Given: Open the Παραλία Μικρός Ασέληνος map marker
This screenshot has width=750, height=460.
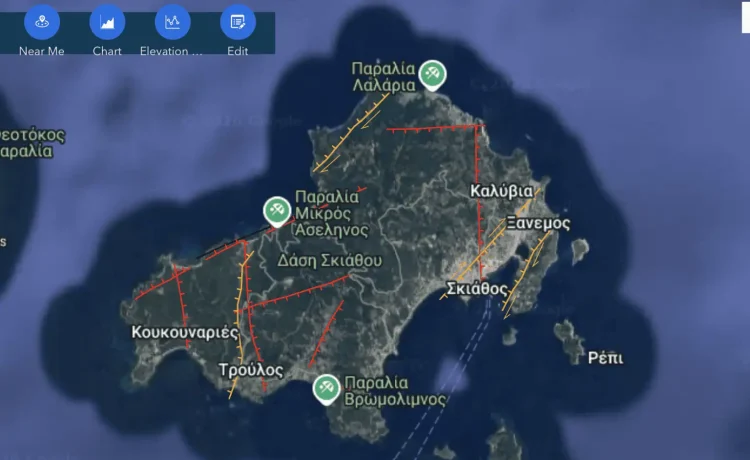Looking at the screenshot, I should [276, 210].
